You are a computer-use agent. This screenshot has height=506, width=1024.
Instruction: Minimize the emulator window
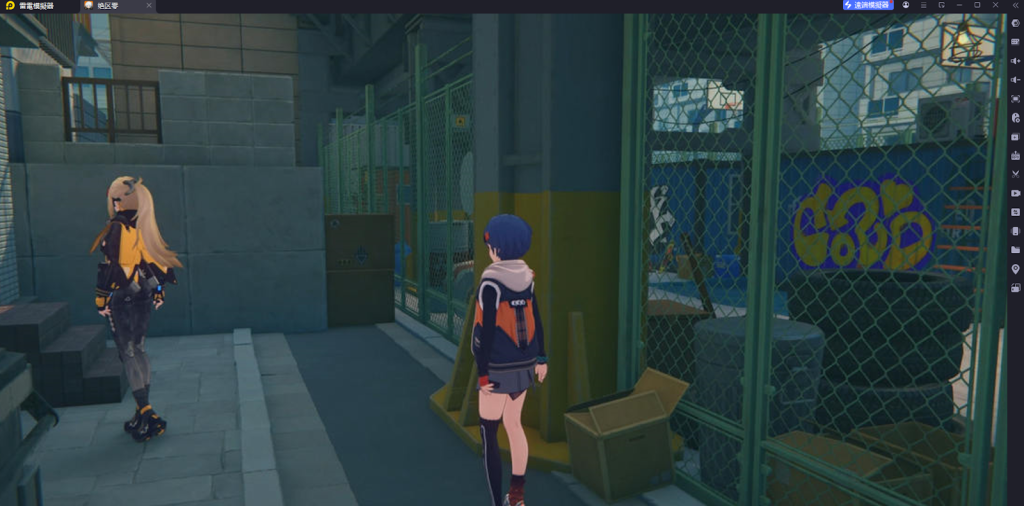tap(959, 6)
